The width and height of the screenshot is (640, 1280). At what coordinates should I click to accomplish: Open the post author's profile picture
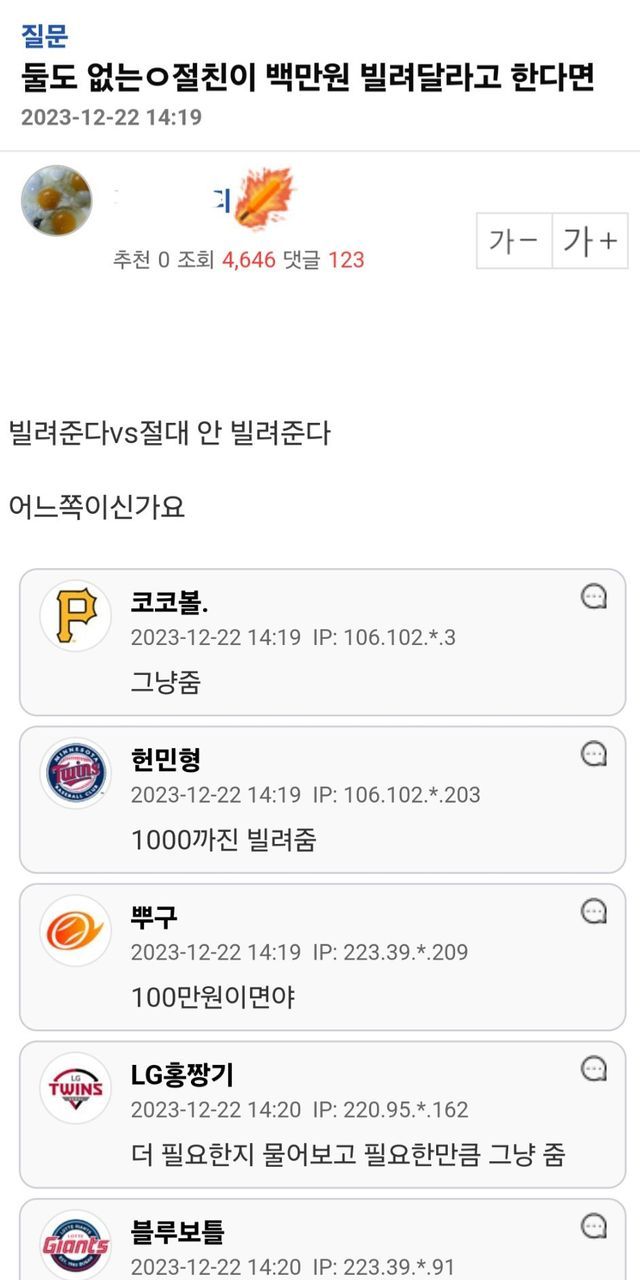(56, 201)
